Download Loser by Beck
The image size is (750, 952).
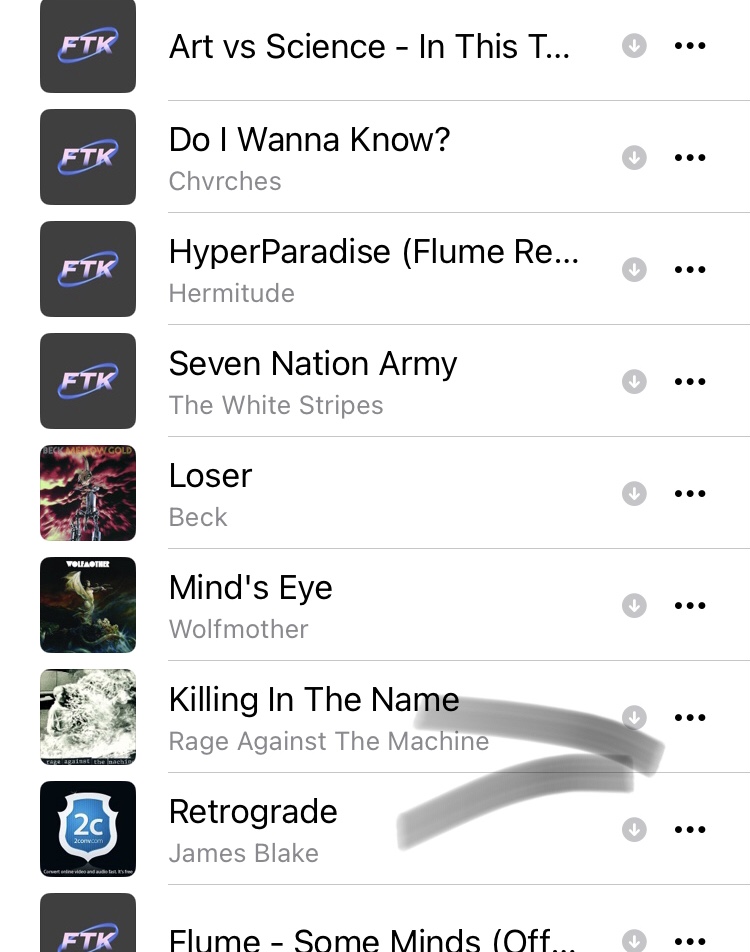pos(634,494)
